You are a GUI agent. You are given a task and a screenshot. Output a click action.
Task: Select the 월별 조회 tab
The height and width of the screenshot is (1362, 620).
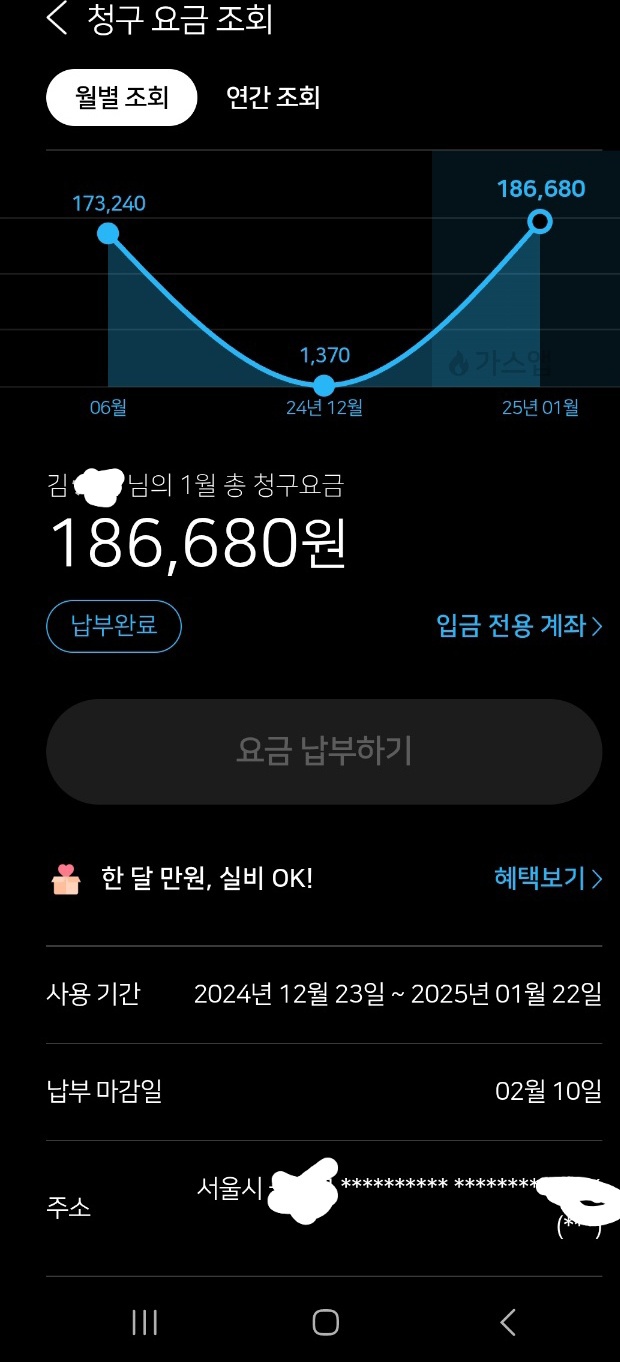coord(122,97)
